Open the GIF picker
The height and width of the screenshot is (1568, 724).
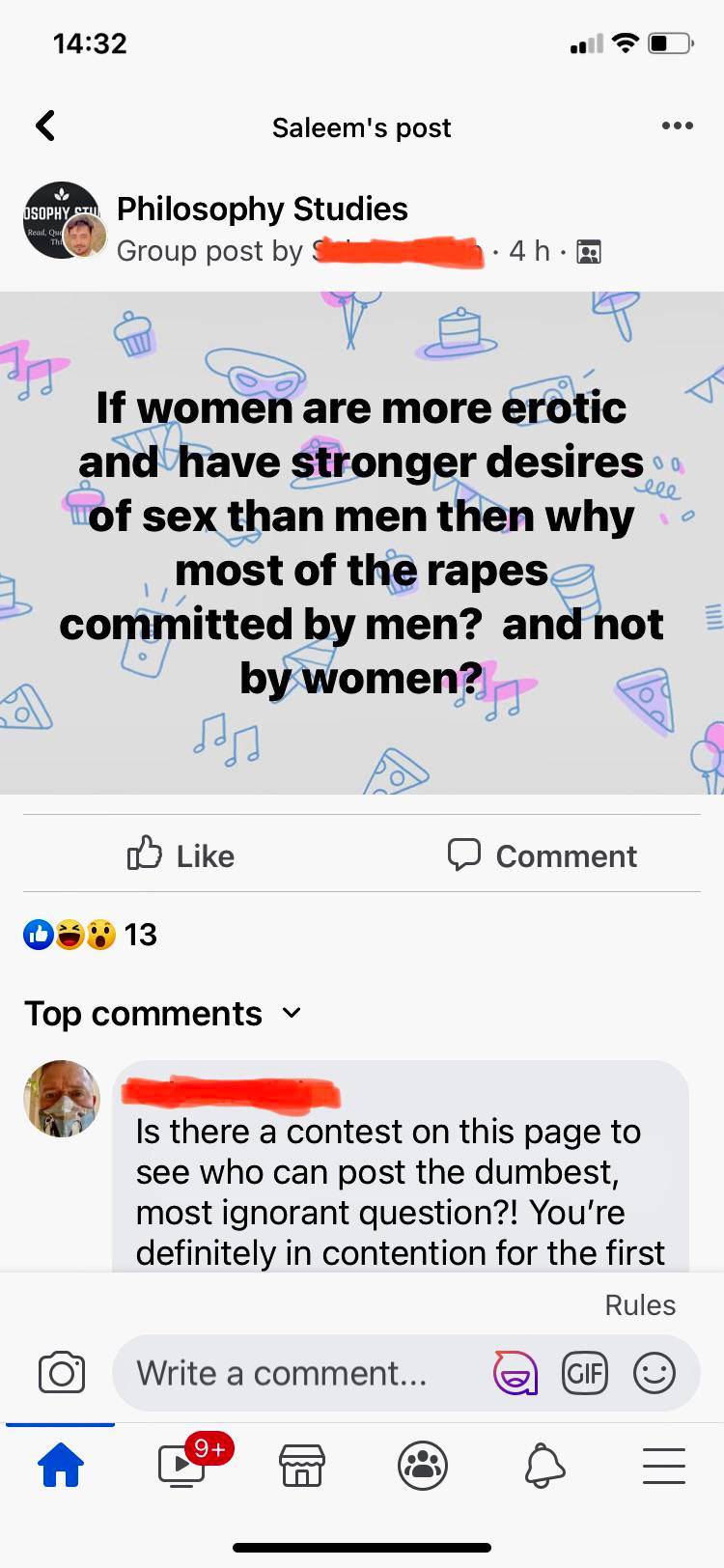[585, 1373]
